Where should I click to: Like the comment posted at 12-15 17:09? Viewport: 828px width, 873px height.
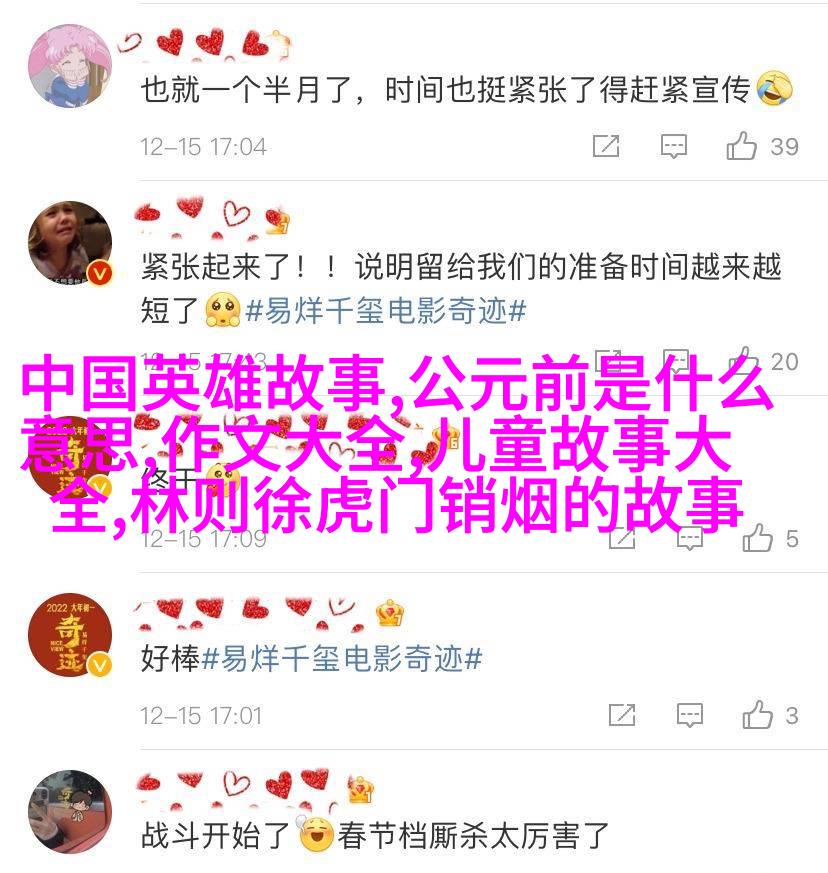[x=758, y=539]
